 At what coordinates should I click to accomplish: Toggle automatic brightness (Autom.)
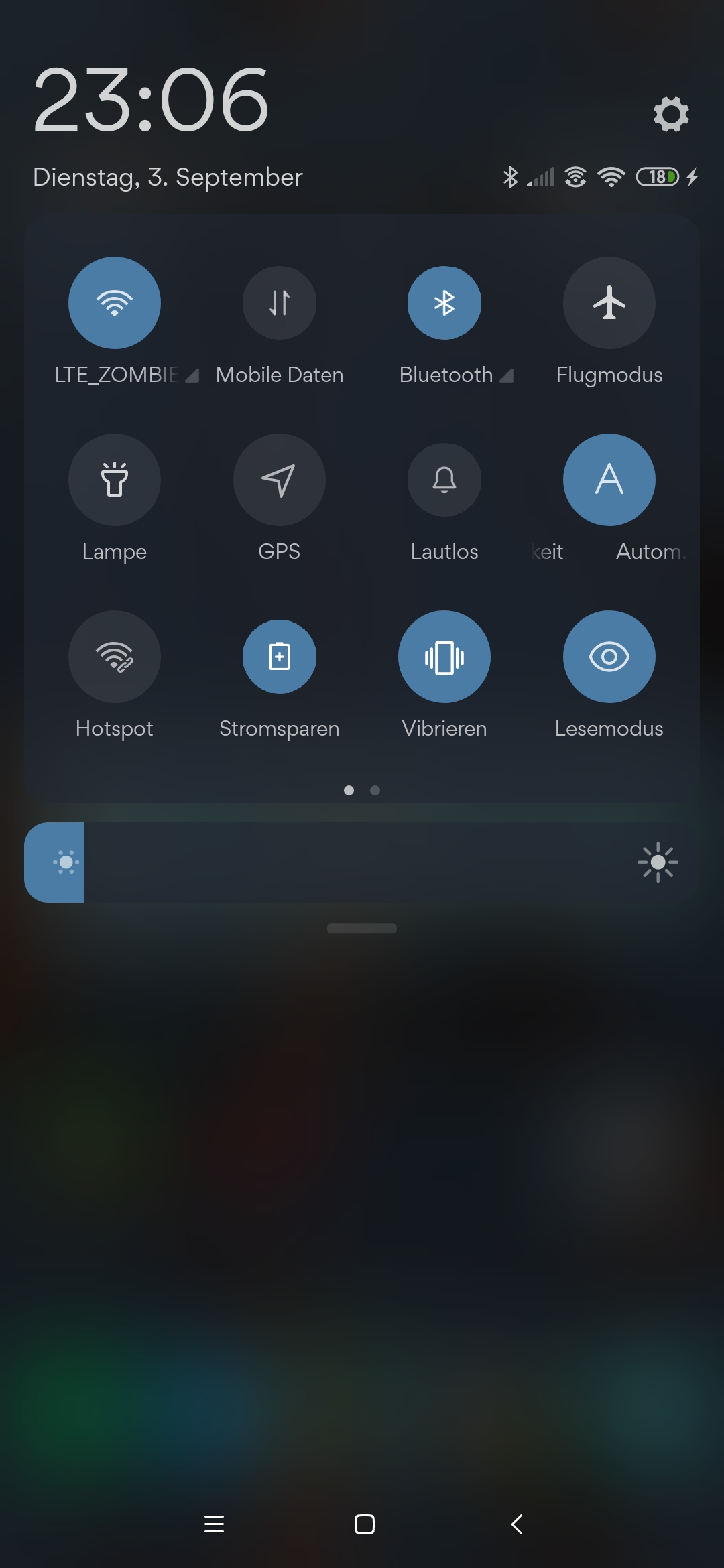(609, 480)
